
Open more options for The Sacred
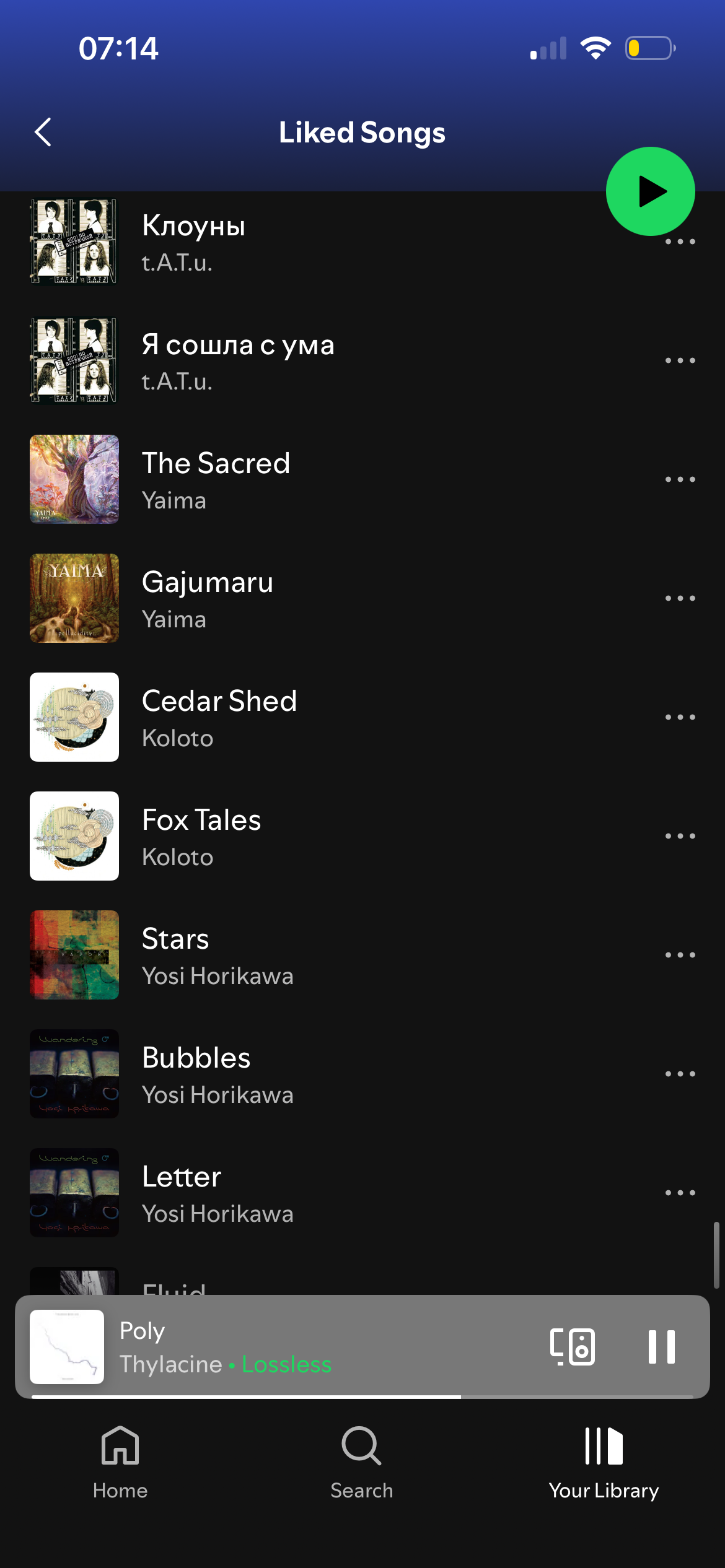pos(680,479)
